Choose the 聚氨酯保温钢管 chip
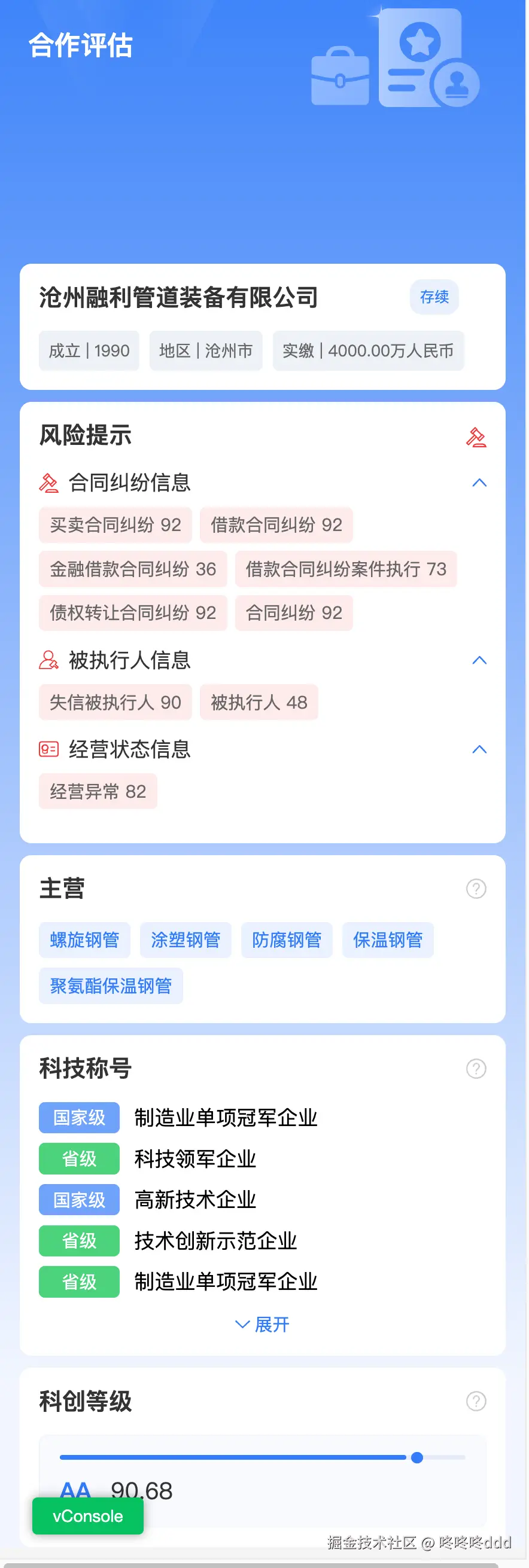The width and height of the screenshot is (529, 1568). (x=111, y=986)
